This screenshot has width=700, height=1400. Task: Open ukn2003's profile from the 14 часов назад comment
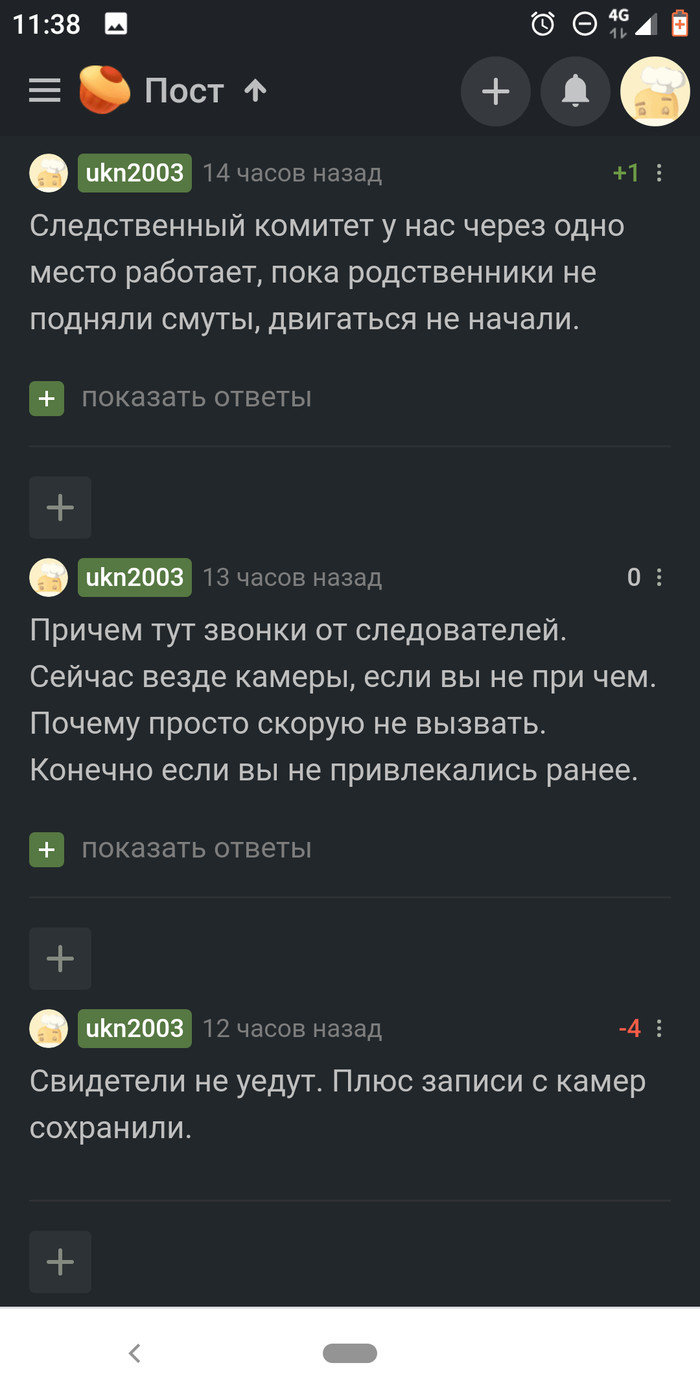tap(135, 173)
